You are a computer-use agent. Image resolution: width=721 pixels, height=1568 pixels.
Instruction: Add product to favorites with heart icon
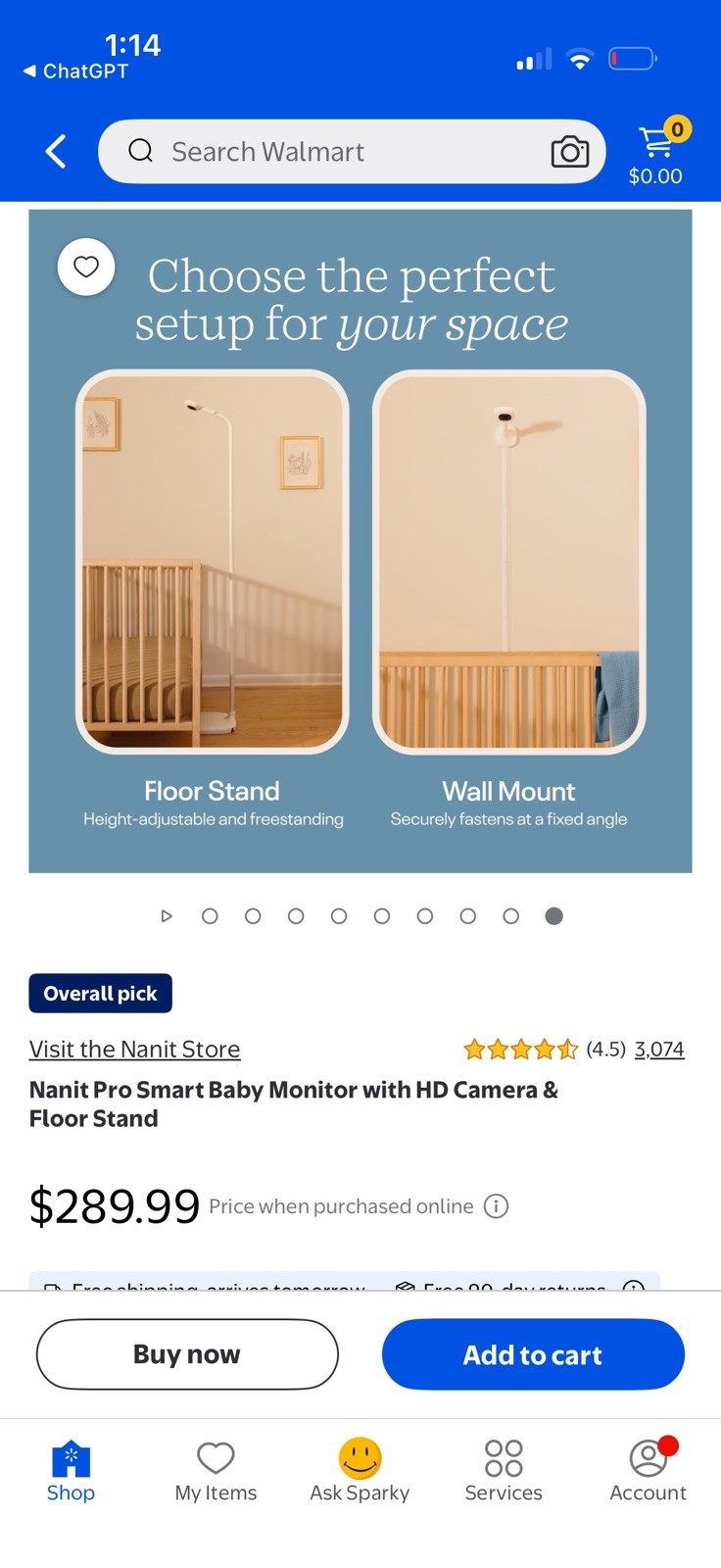click(x=86, y=267)
